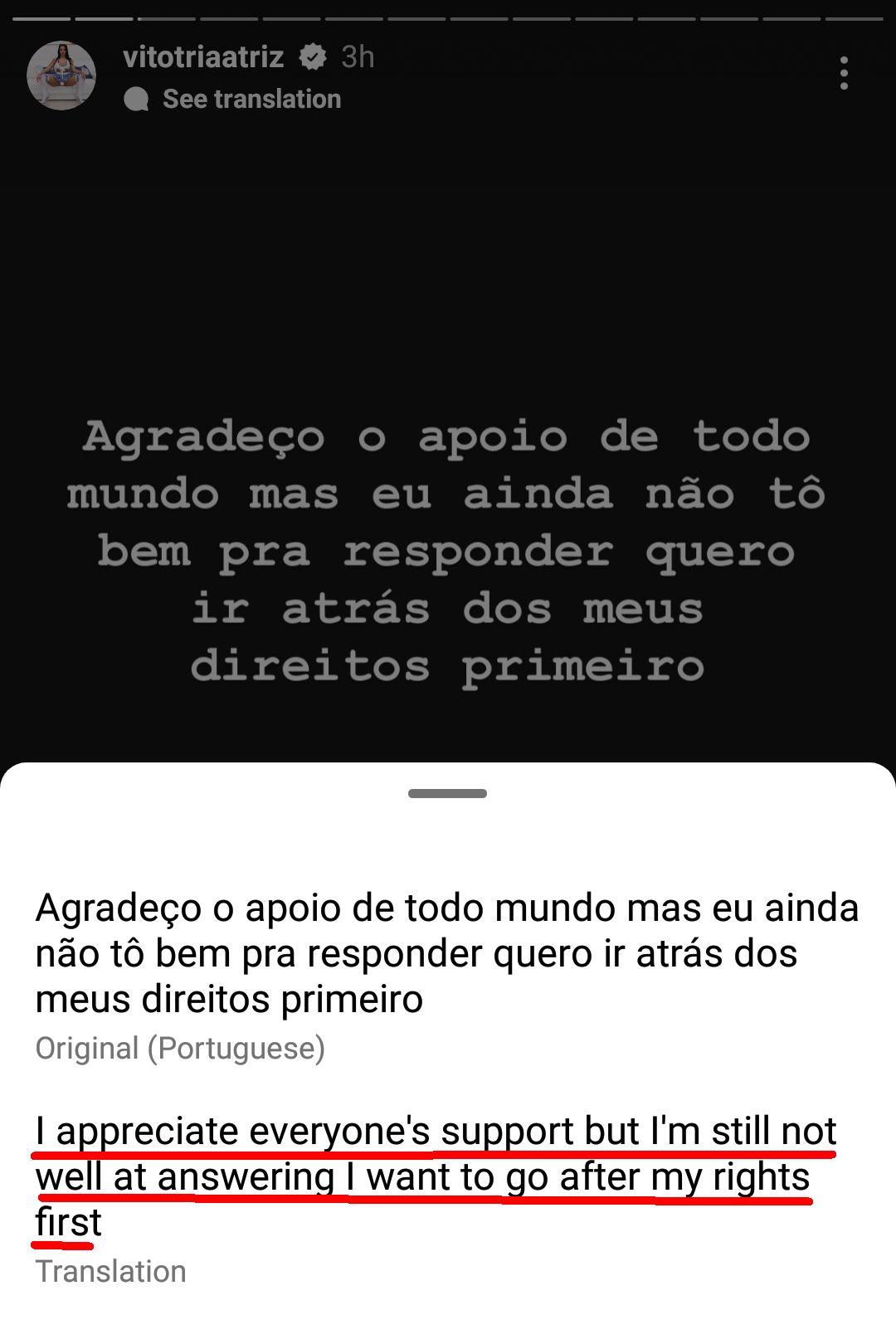Image resolution: width=896 pixels, height=1344 pixels.
Task: Tap See translation
Action: (x=251, y=99)
